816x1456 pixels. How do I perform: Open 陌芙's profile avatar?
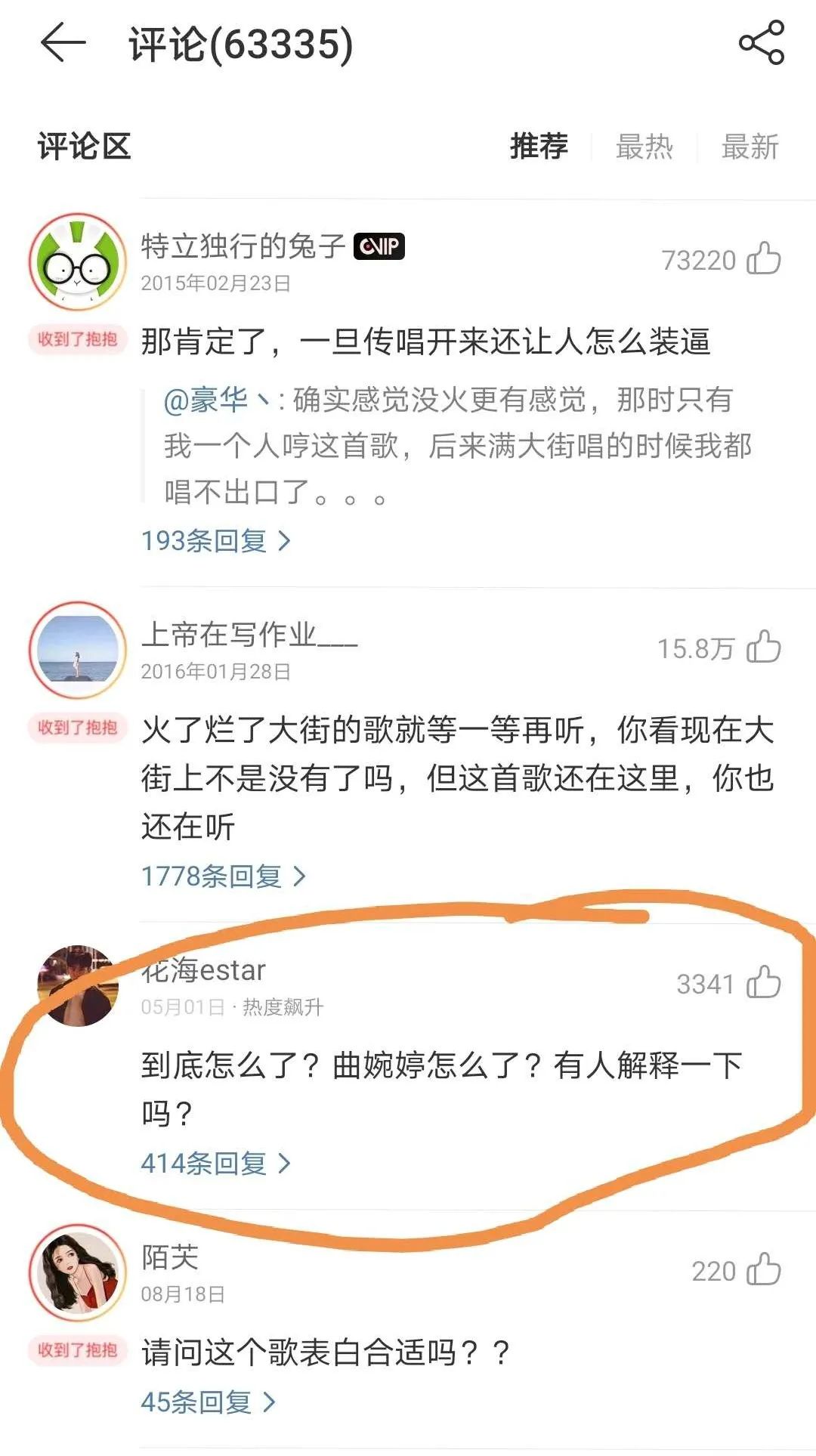point(77,1272)
